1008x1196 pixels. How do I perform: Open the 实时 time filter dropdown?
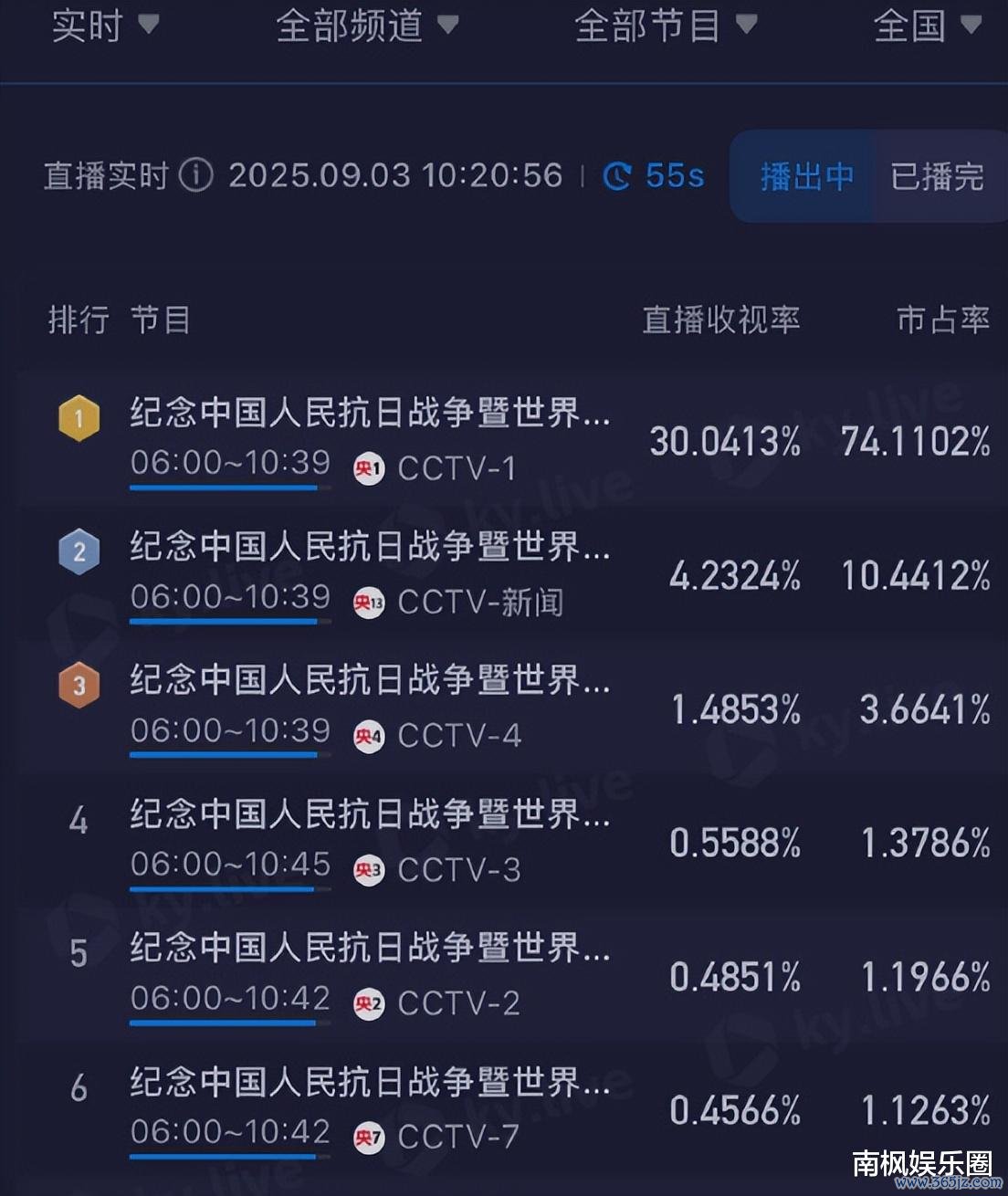click(x=104, y=26)
